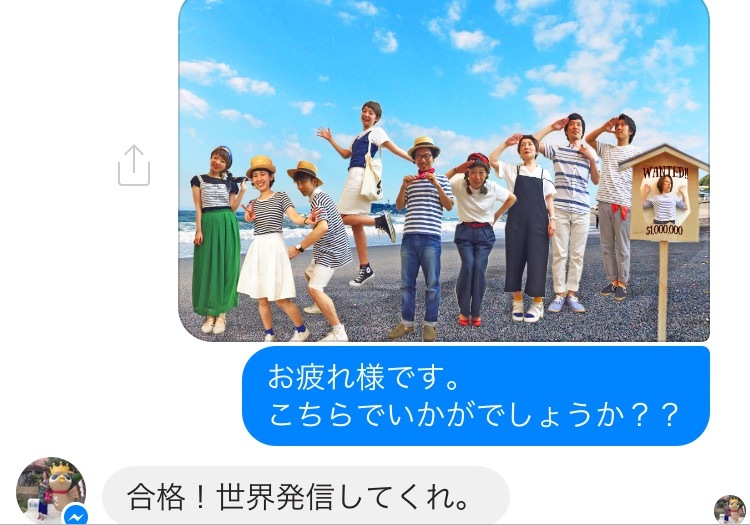Open the sender's profile picture
This screenshot has width=750, height=525.
pos(50,491)
